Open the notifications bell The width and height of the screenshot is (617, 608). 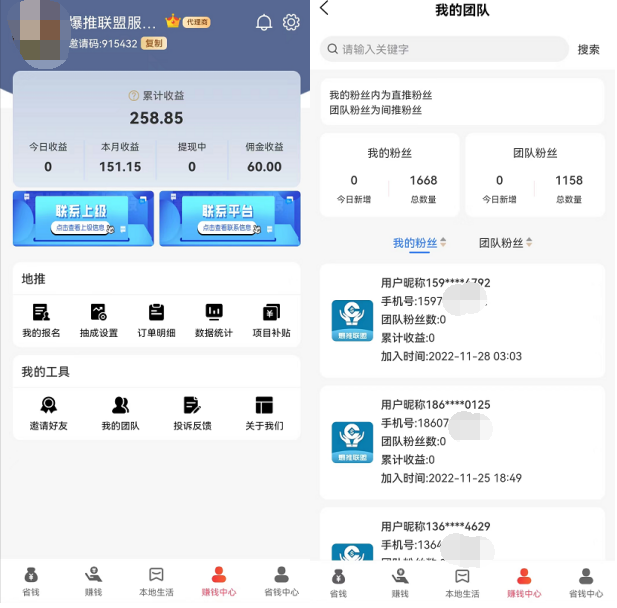(x=264, y=22)
